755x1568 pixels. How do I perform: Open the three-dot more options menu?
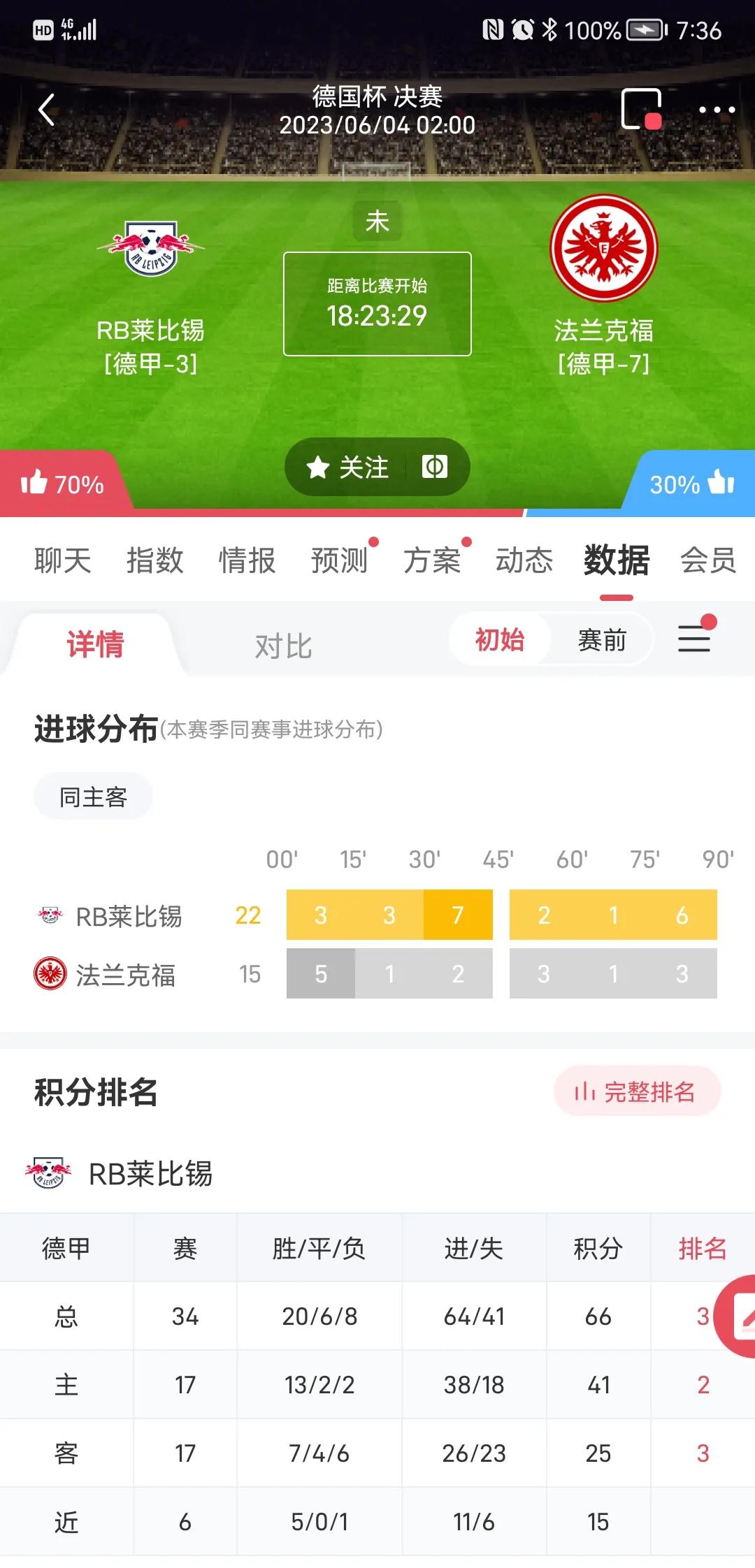click(714, 109)
